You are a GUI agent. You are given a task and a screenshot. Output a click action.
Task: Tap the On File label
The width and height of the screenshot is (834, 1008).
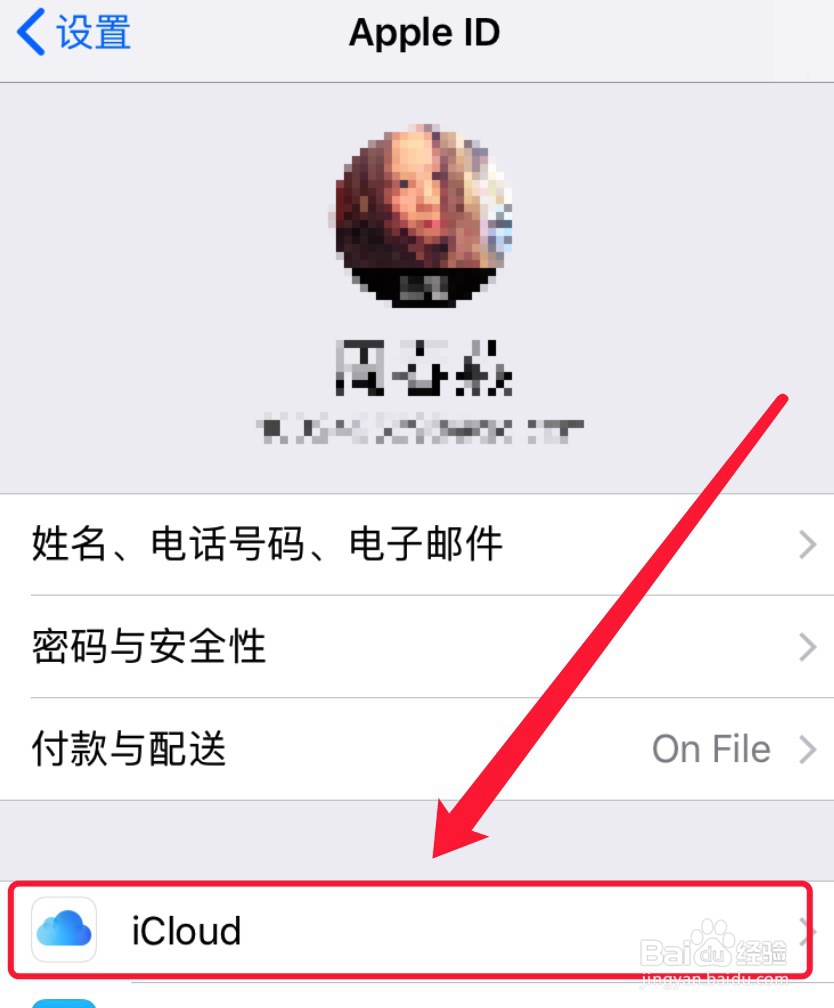tap(710, 749)
